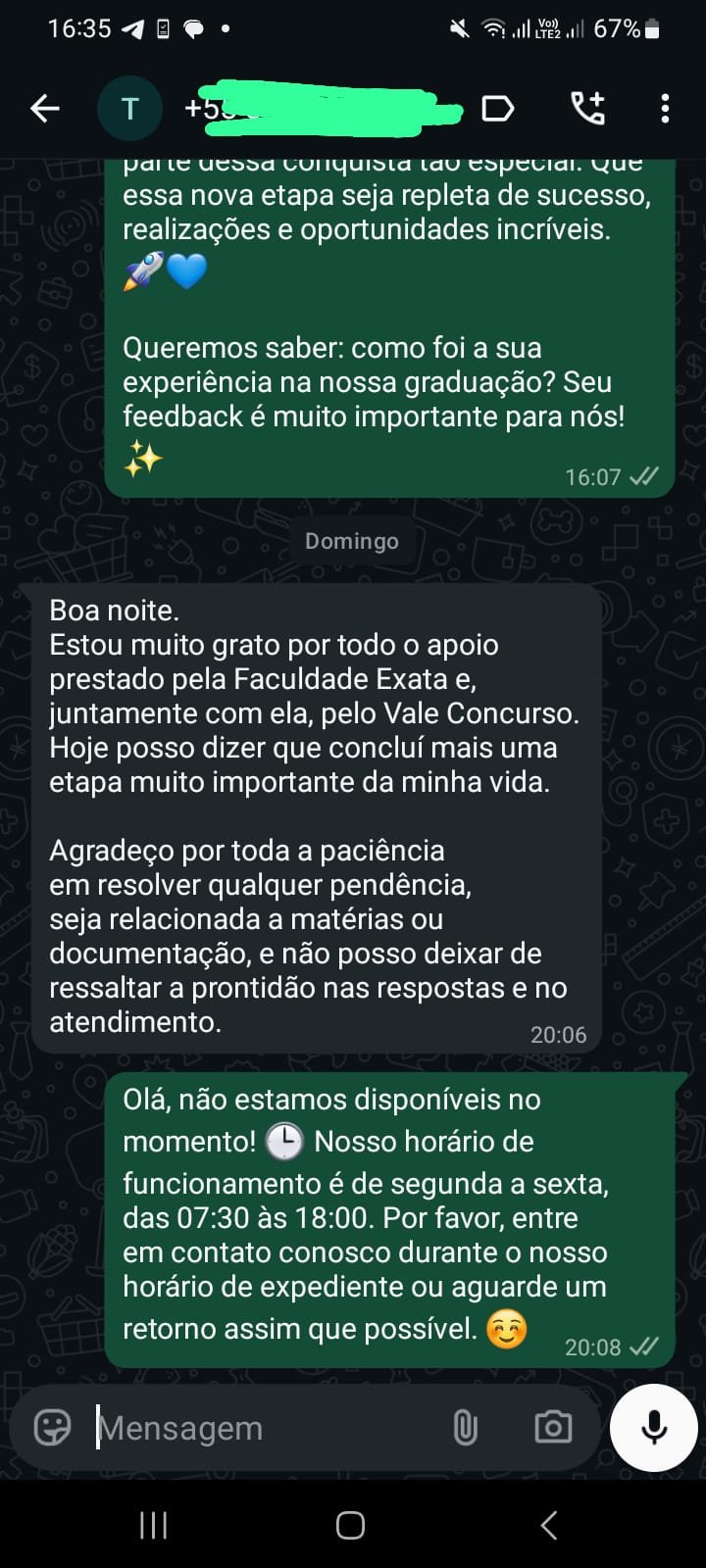Go back to the chat list

point(45,108)
